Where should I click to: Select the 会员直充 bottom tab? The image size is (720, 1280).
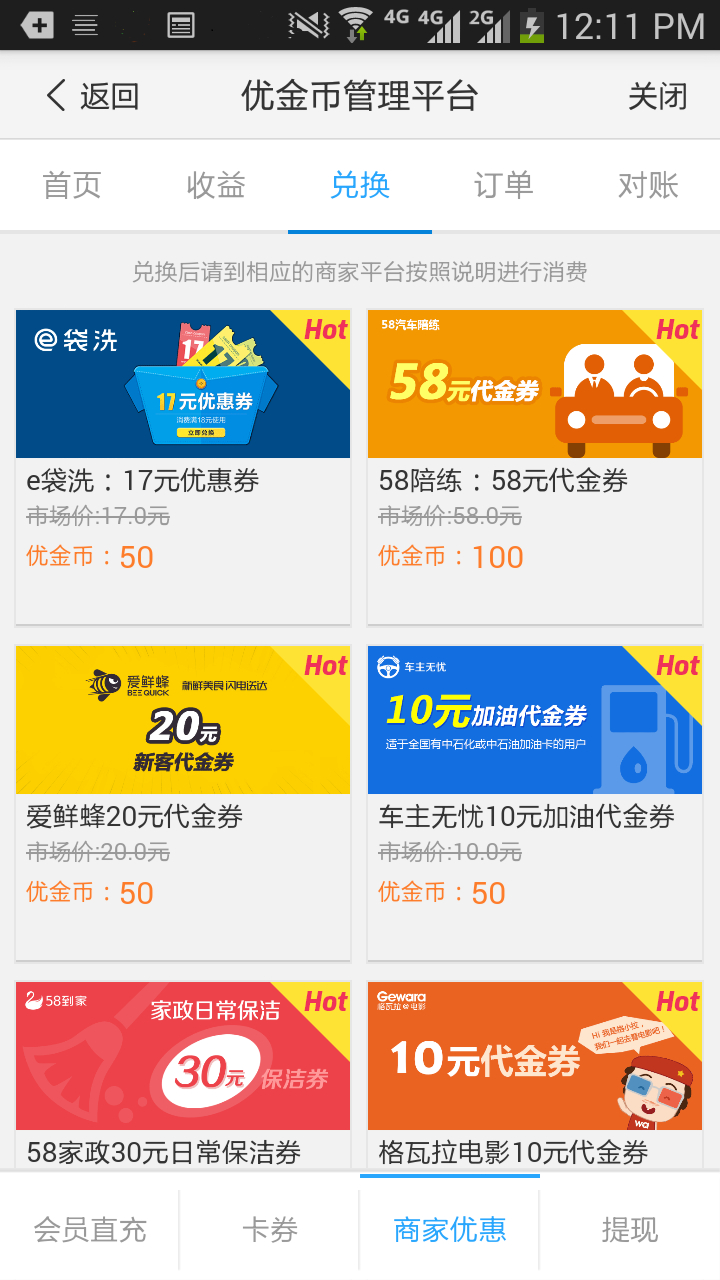tap(90, 1229)
